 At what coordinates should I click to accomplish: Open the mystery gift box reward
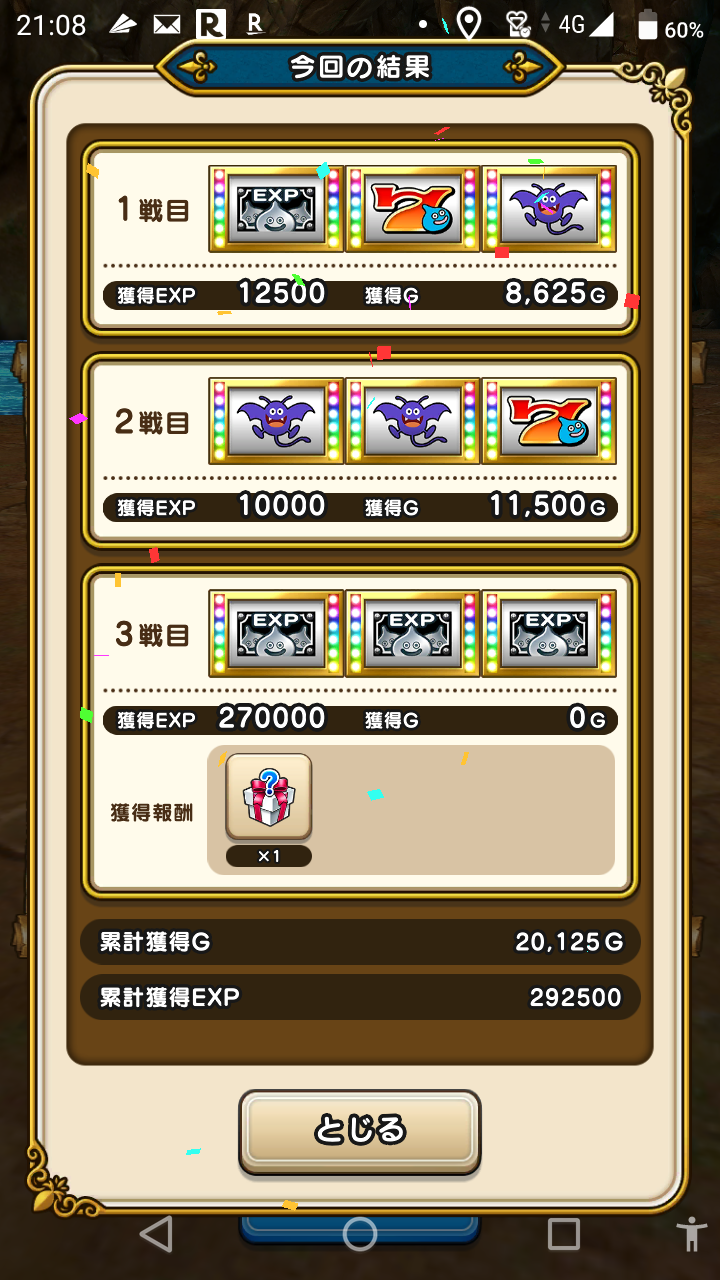[269, 796]
